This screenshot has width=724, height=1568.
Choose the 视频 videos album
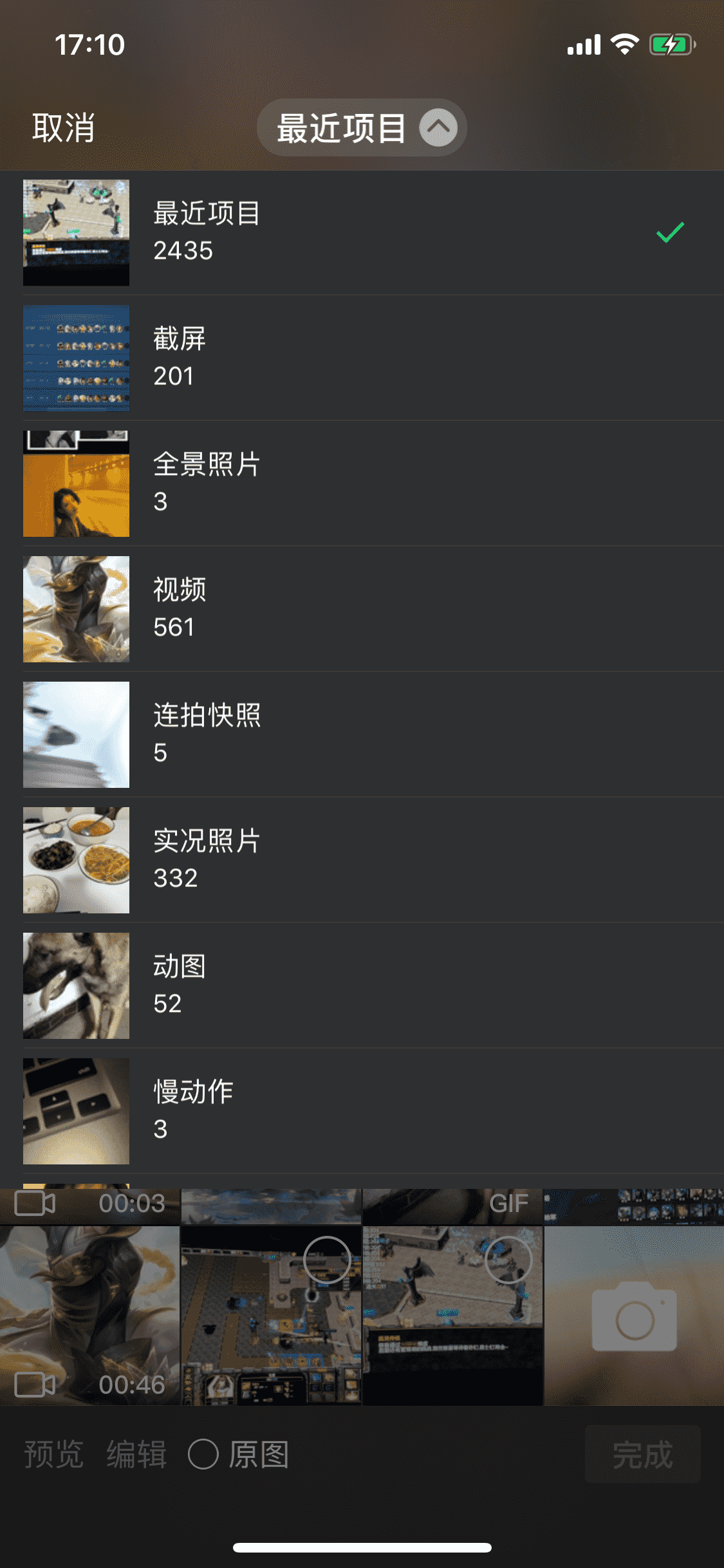tap(360, 609)
